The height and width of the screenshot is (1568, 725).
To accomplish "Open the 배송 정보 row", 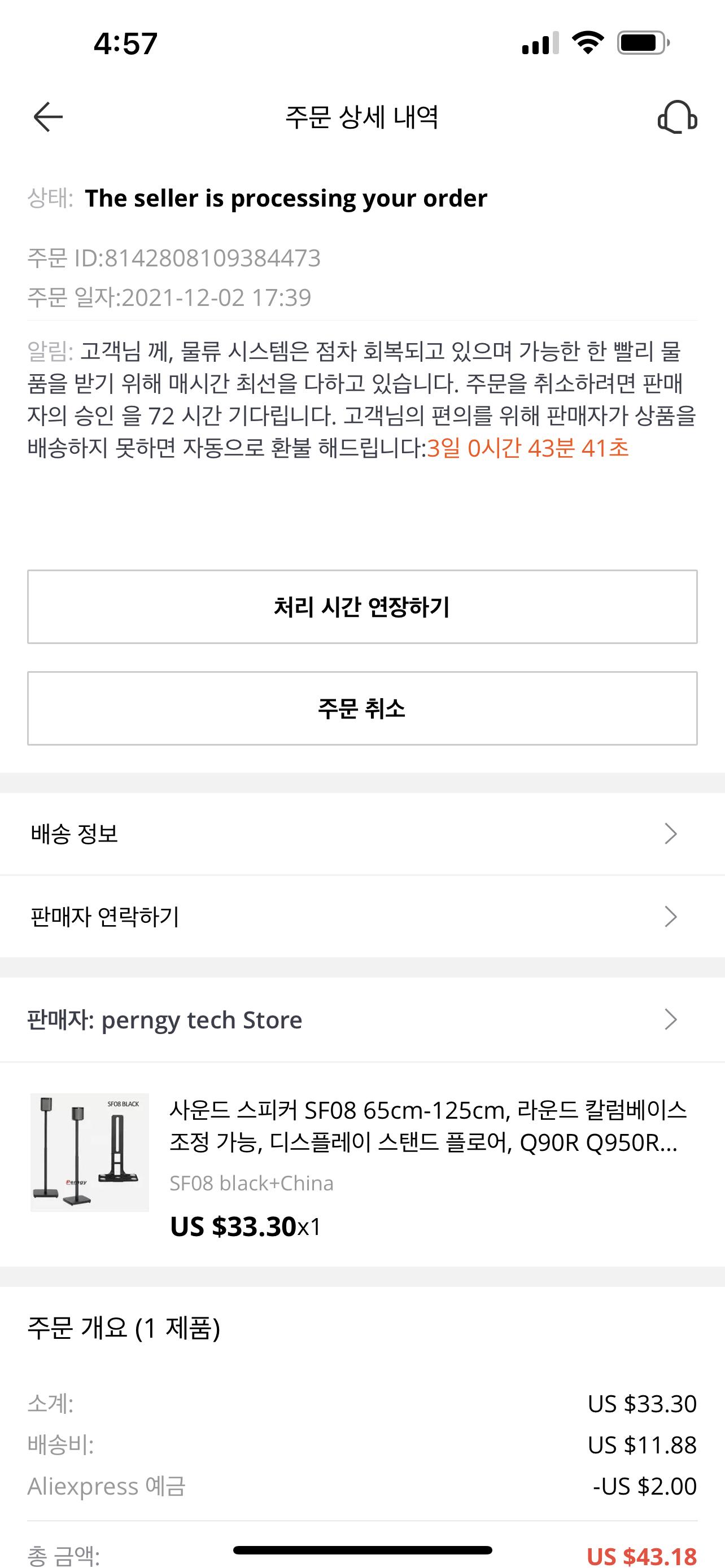I will tap(362, 834).
